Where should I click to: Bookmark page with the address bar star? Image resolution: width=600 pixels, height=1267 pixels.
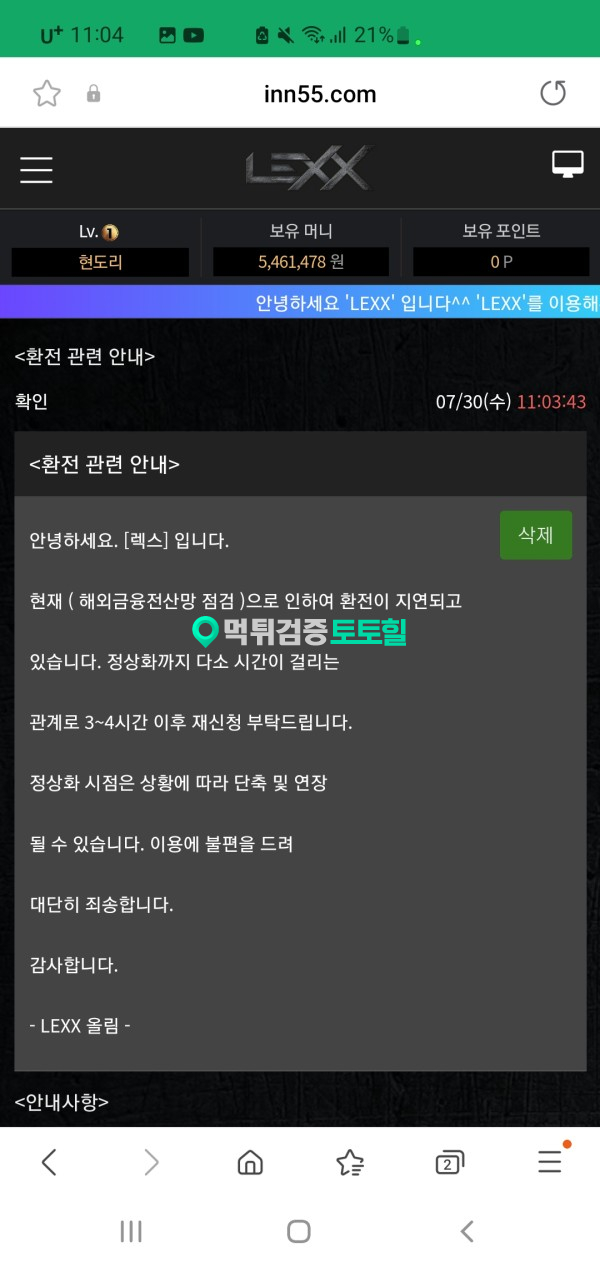[x=46, y=94]
